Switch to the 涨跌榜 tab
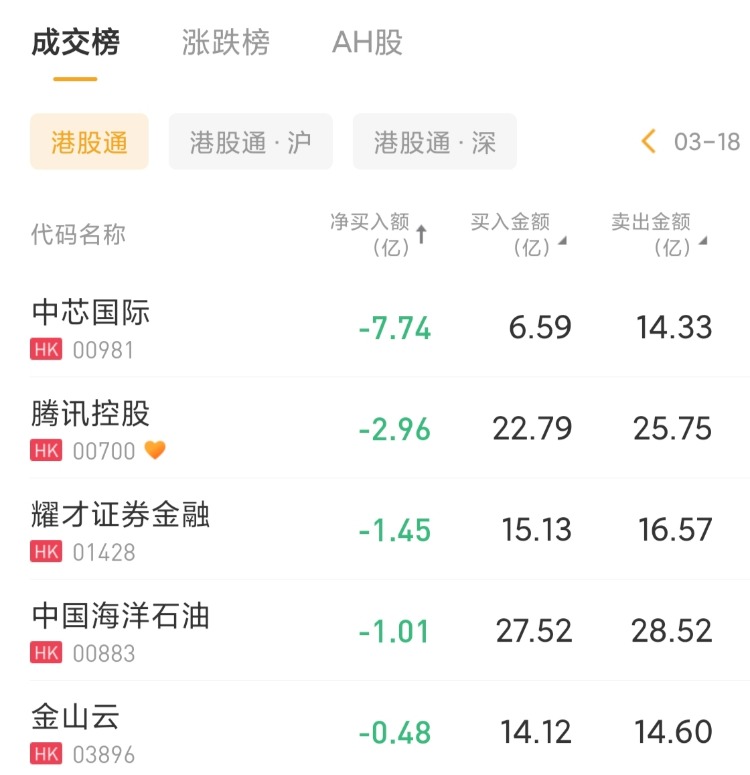750x775 pixels. [226, 43]
